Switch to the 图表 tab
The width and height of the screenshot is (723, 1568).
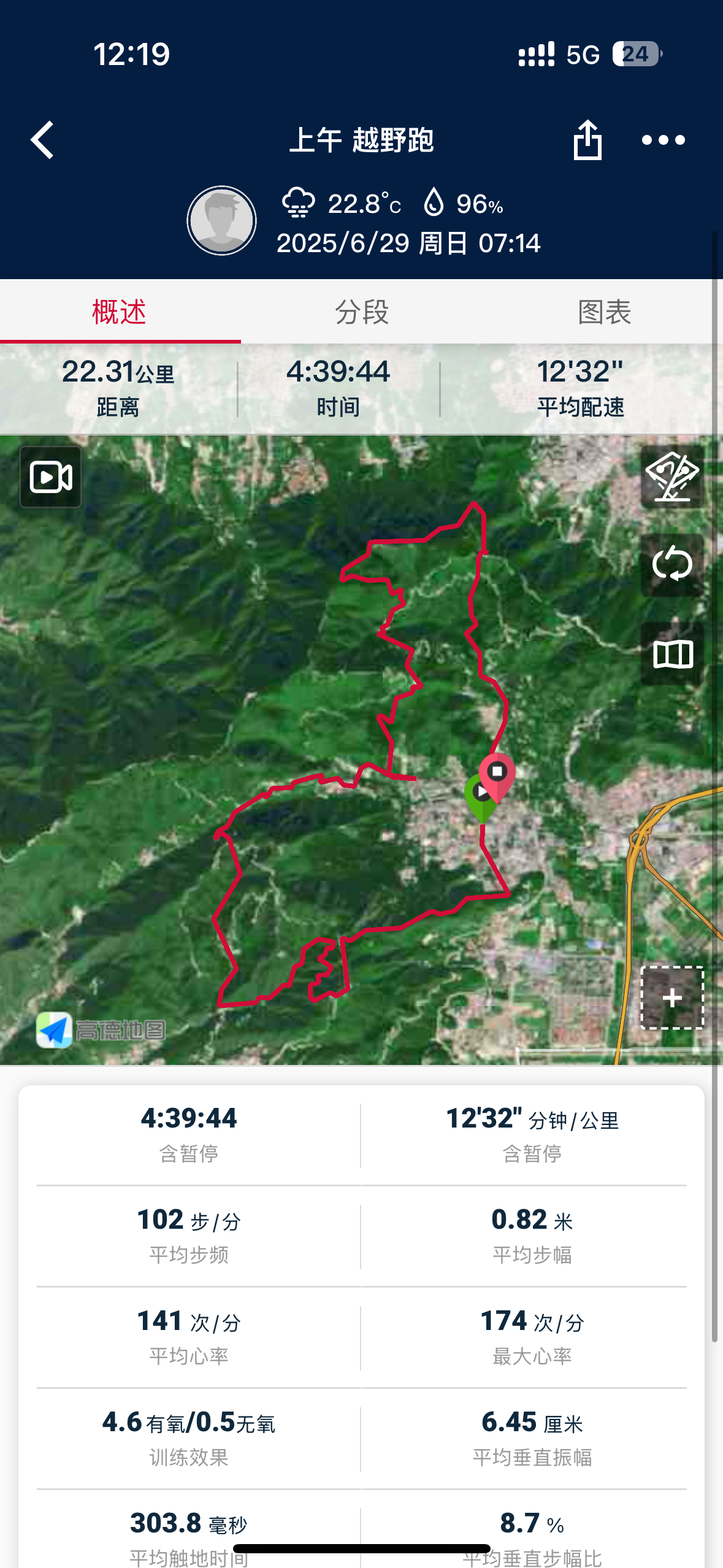click(604, 312)
